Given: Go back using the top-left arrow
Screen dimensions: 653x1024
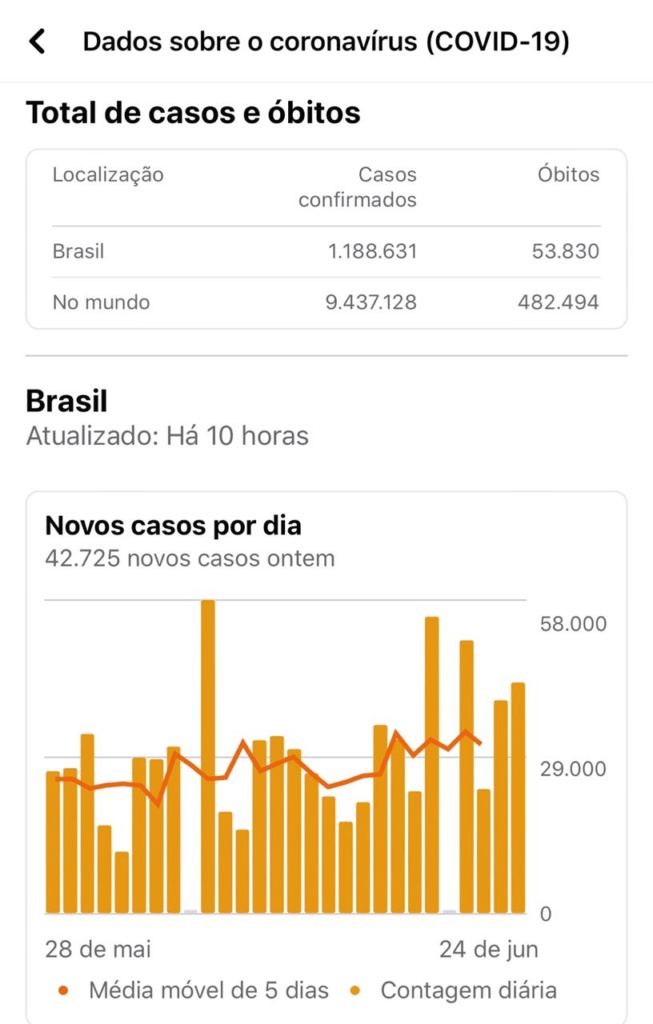Looking at the screenshot, I should coord(38,41).
